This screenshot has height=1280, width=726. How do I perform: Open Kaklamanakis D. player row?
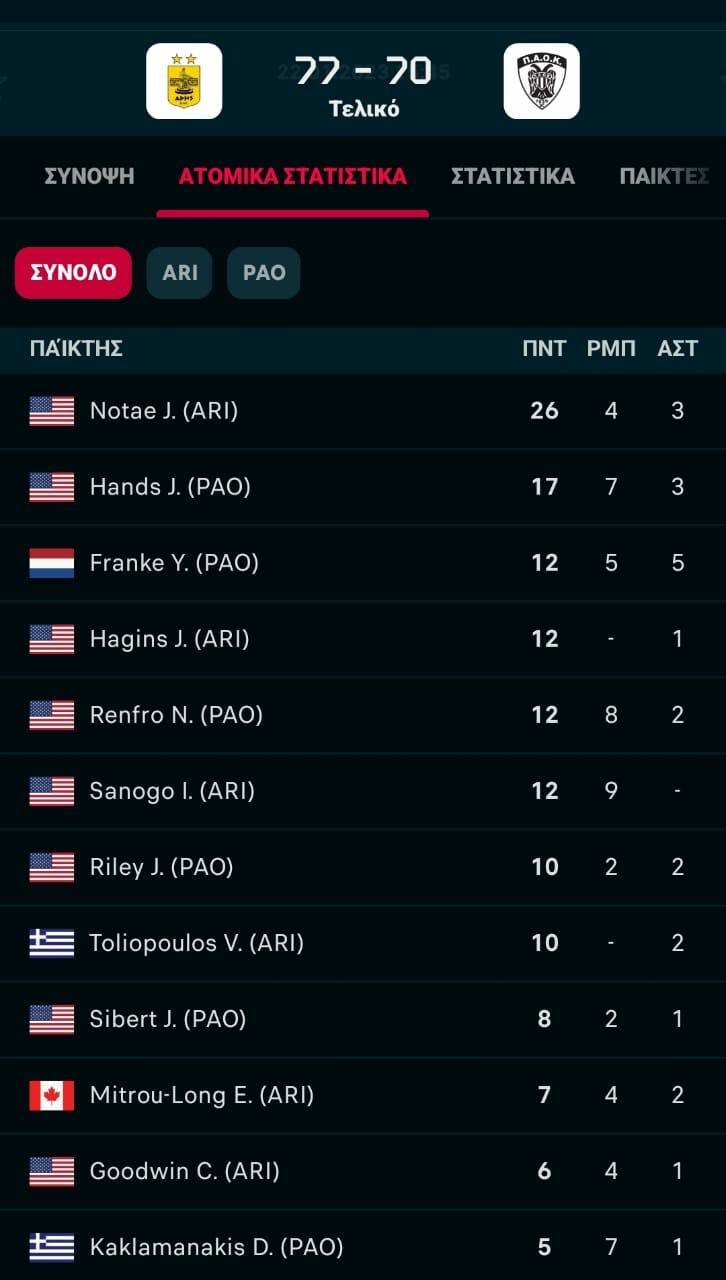click(x=363, y=1245)
